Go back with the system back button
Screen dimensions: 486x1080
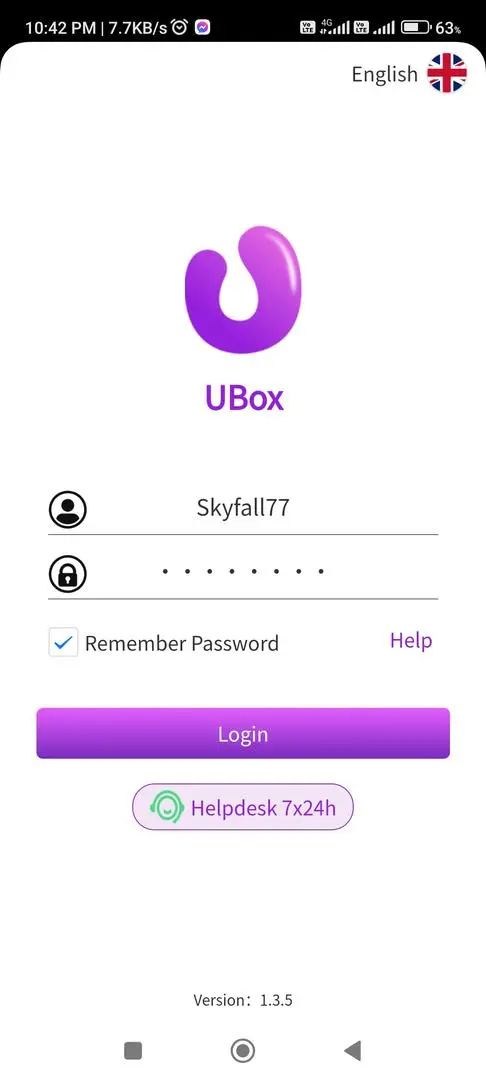(x=352, y=1050)
